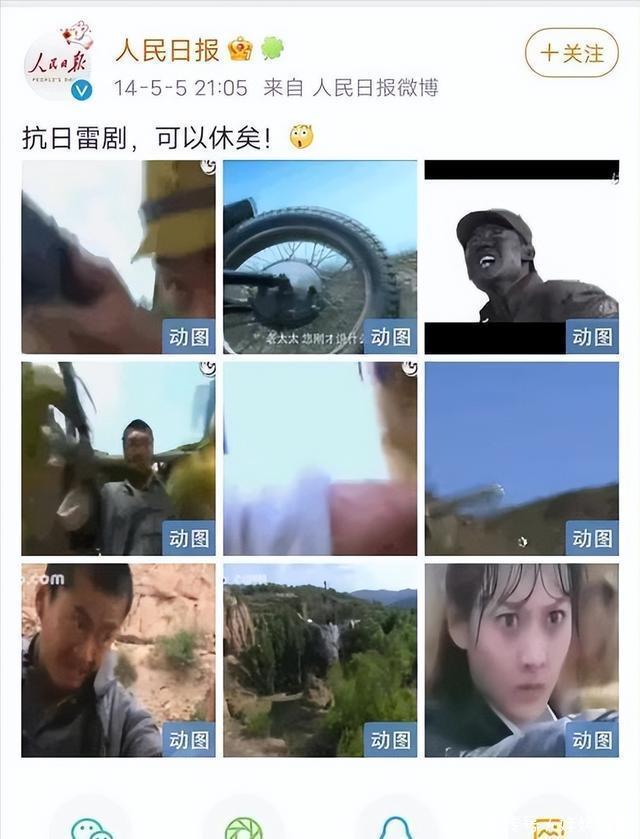
Task: Open the GIF of the soot-faced laughing soldier
Action: click(x=521, y=257)
